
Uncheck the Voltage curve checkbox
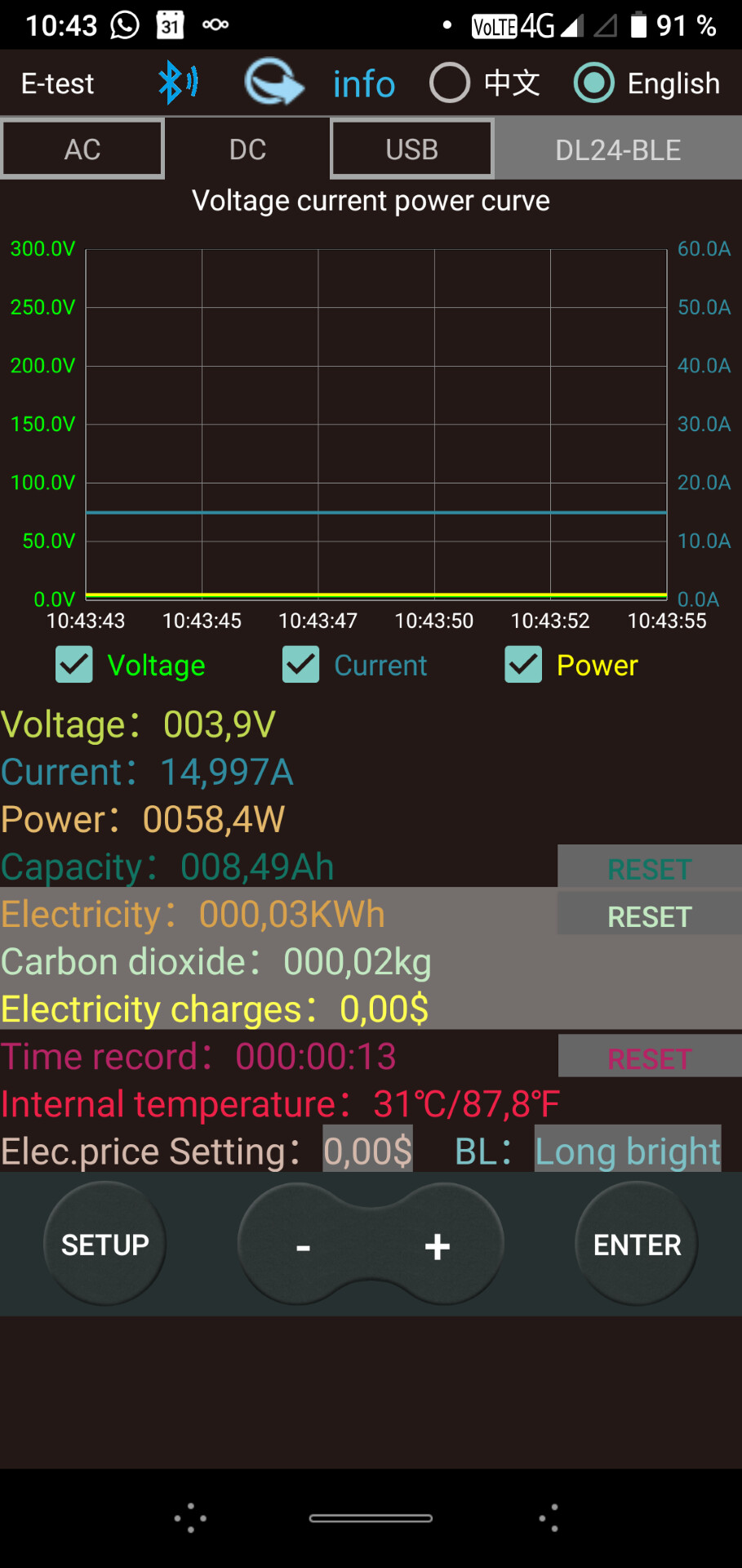[x=74, y=665]
